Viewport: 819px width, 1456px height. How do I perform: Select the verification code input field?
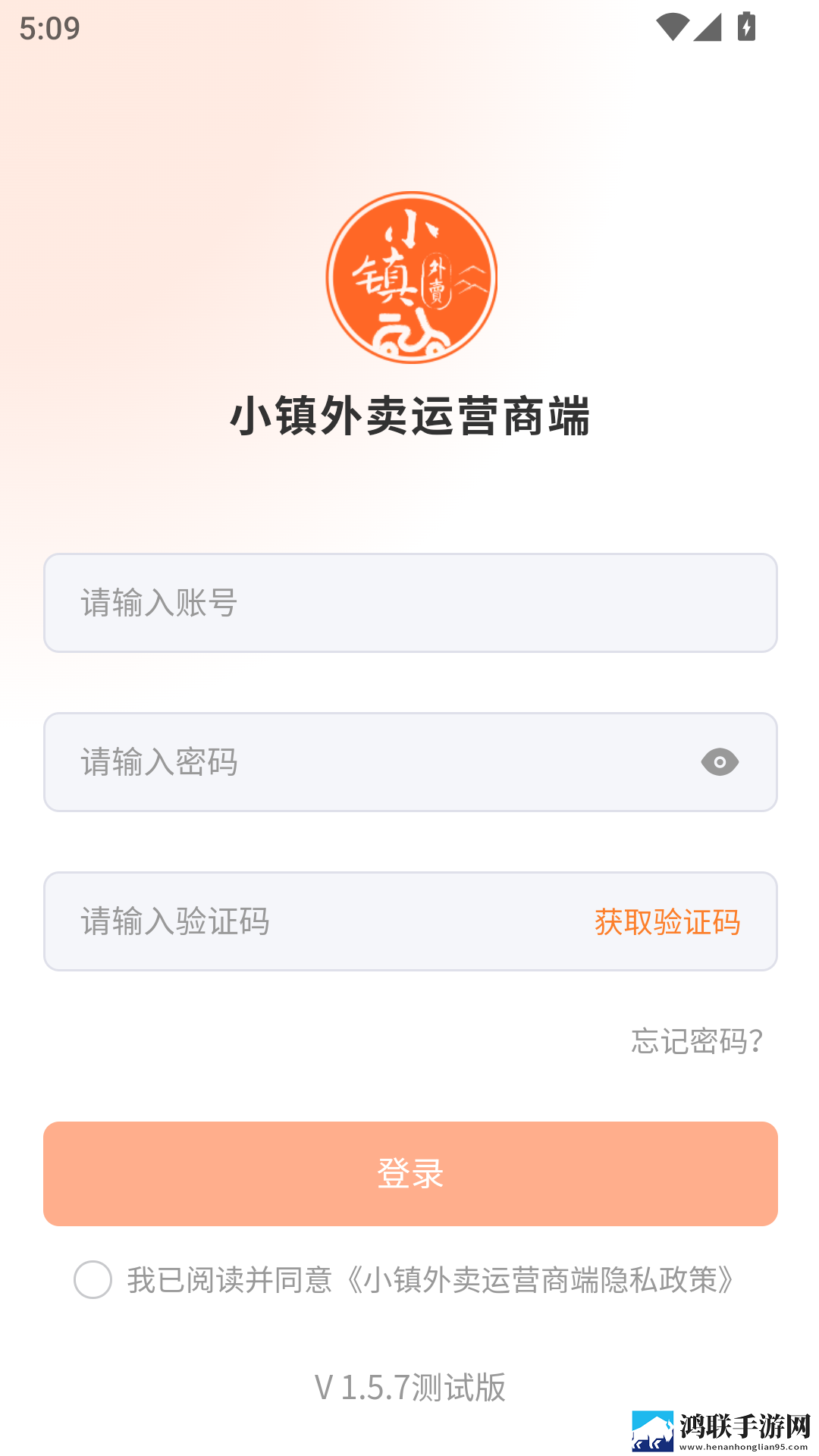tap(410, 921)
